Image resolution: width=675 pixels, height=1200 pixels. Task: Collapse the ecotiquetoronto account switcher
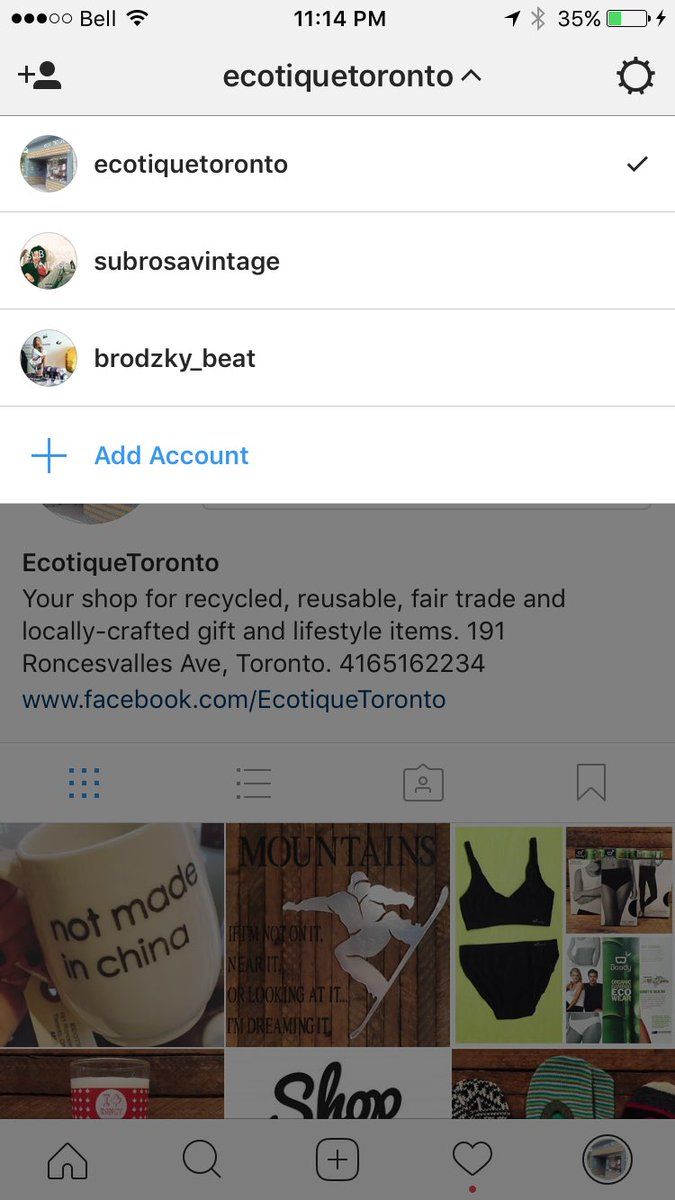[x=352, y=76]
